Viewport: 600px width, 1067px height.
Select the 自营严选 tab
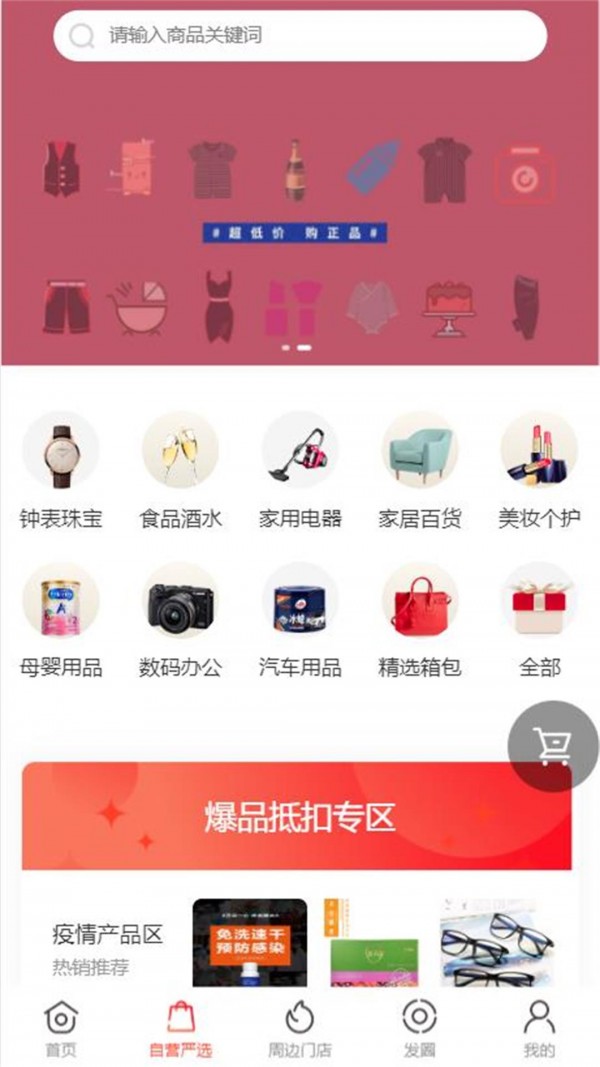tap(181, 1028)
